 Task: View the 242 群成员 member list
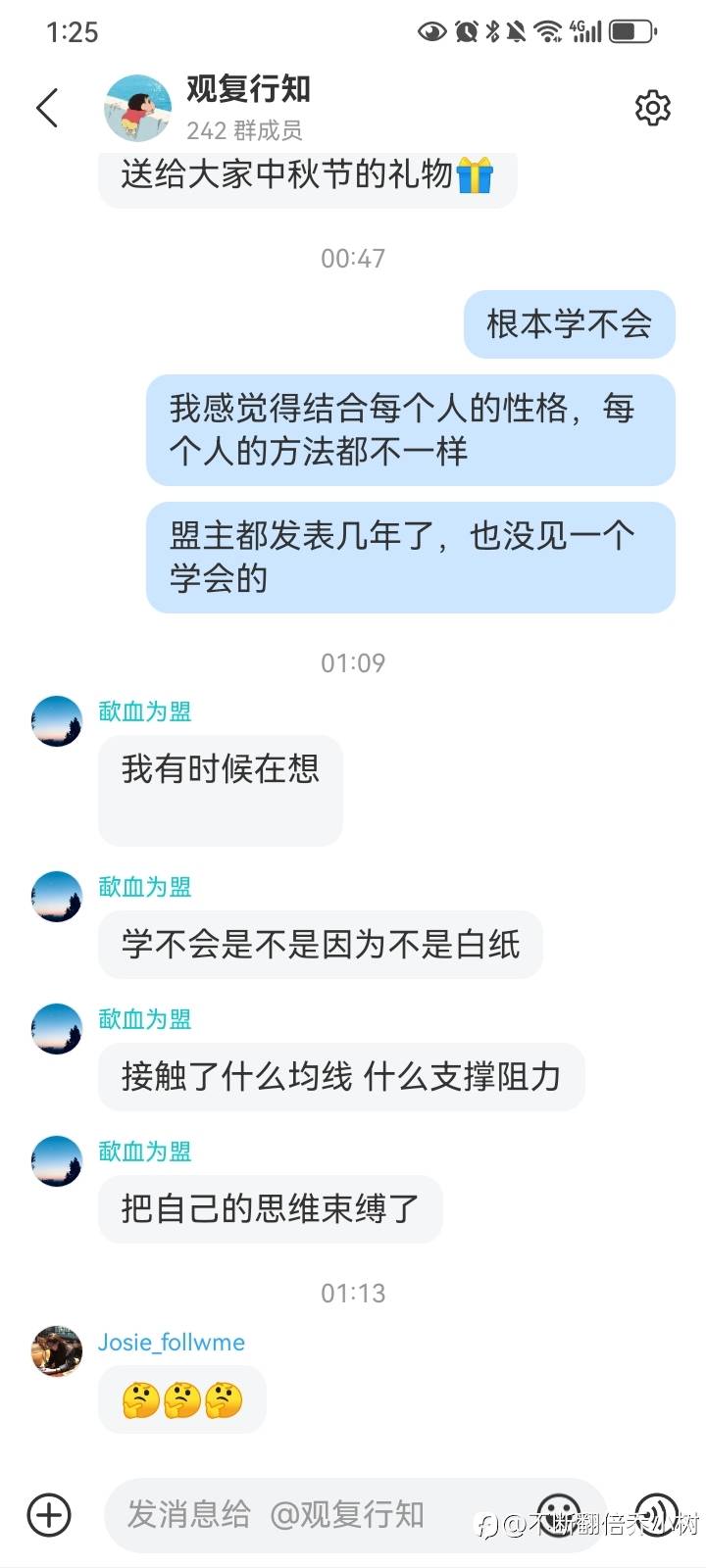[240, 128]
